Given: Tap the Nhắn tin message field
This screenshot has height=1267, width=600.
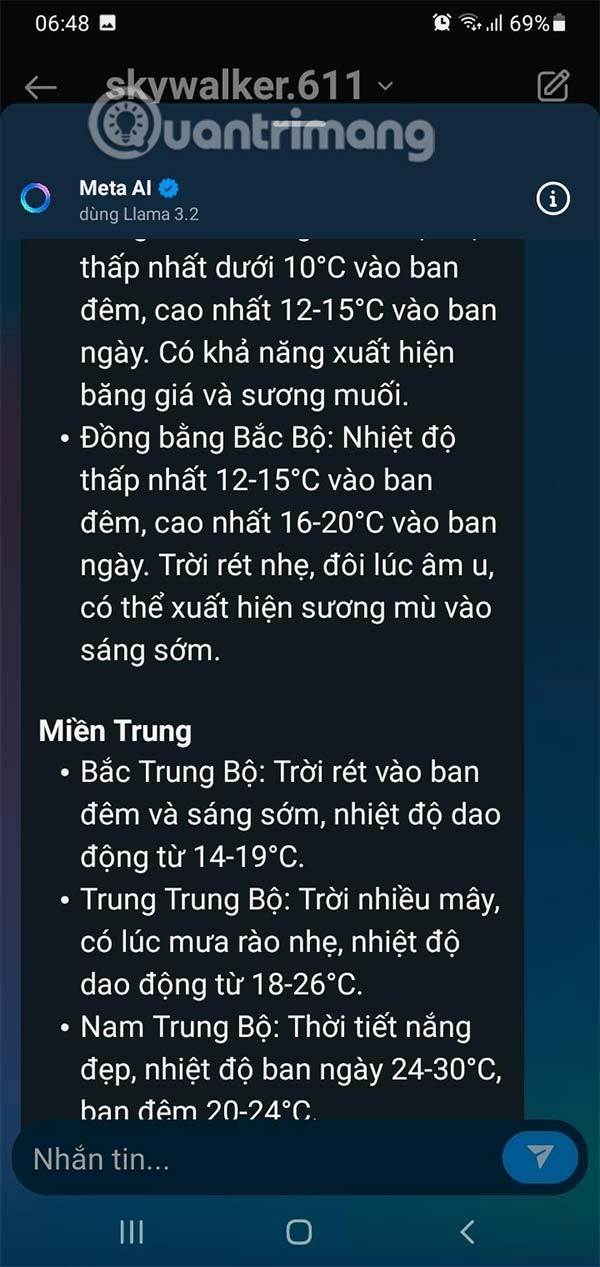Looking at the screenshot, I should [x=250, y=1159].
